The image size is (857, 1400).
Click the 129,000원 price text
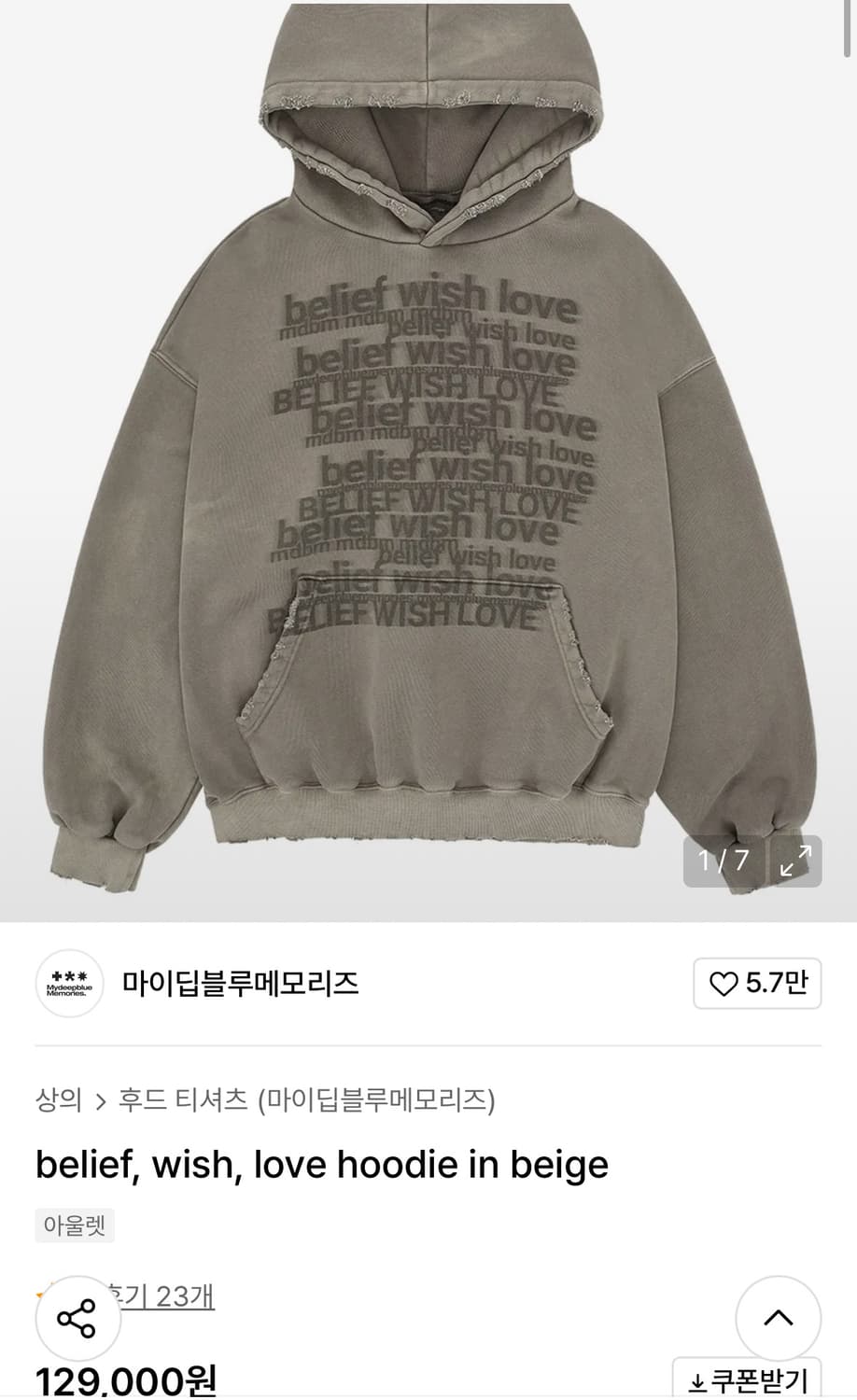pyautogui.click(x=126, y=1379)
